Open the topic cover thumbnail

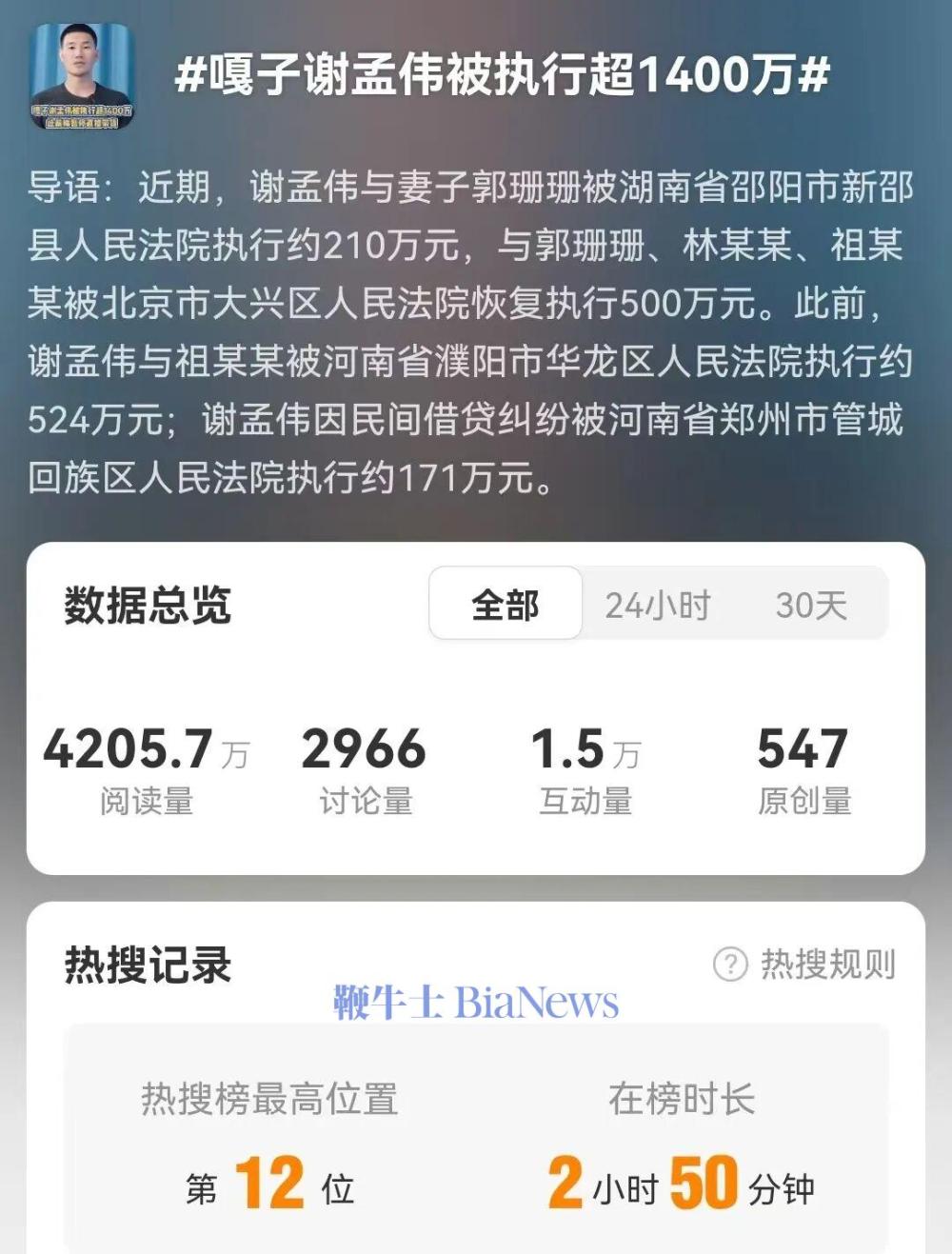[82, 76]
